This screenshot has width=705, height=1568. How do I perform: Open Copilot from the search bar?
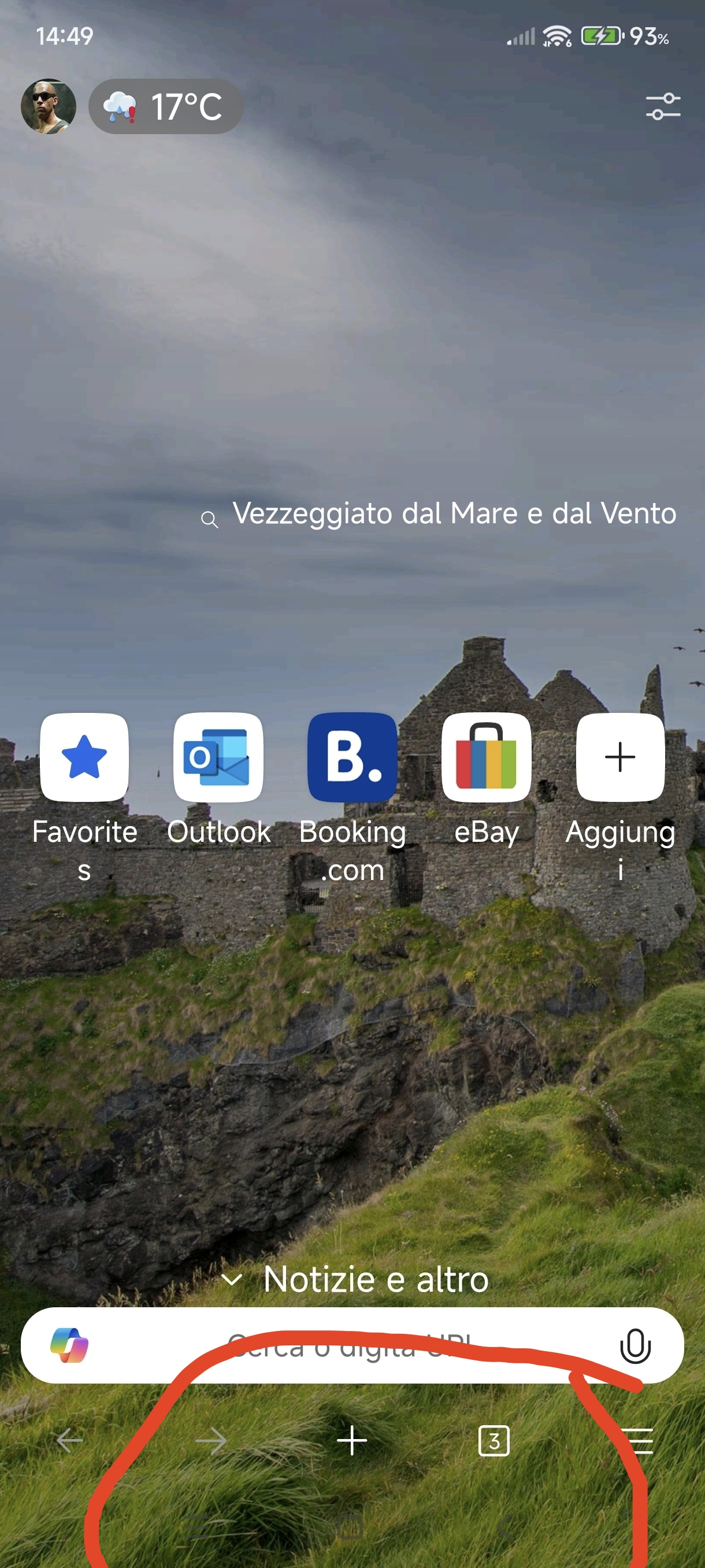pyautogui.click(x=69, y=1345)
